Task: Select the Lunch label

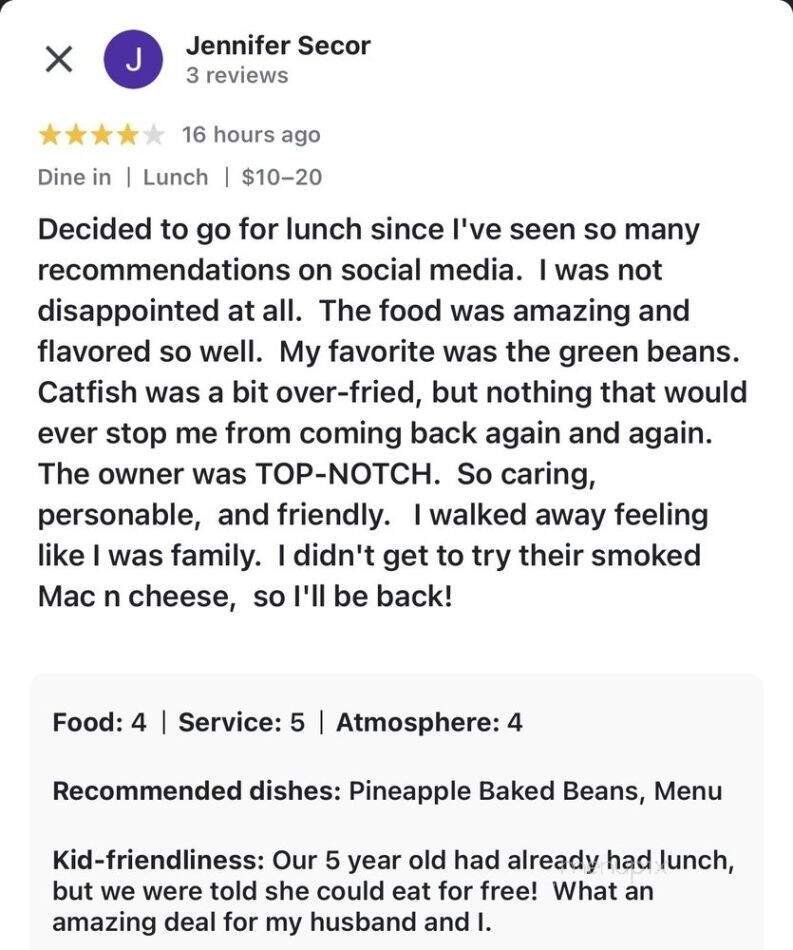Action: tap(176, 177)
